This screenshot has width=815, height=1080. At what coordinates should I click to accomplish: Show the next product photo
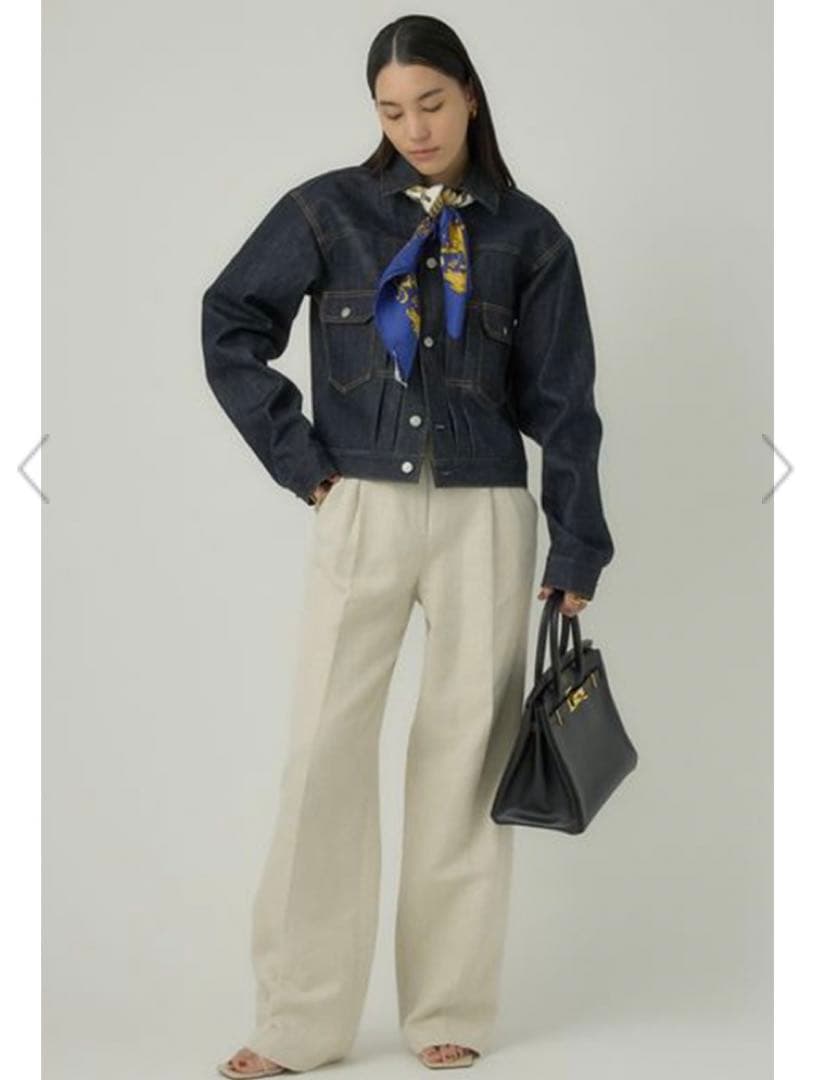click(x=777, y=468)
